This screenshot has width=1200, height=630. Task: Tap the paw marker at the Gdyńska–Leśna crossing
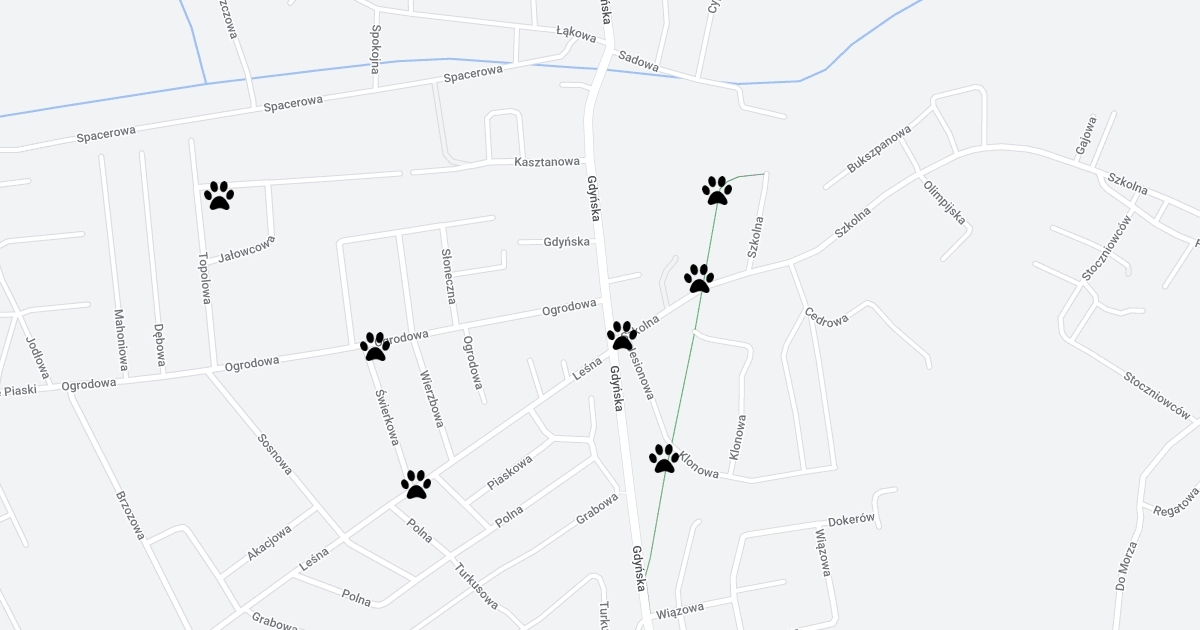[622, 336]
